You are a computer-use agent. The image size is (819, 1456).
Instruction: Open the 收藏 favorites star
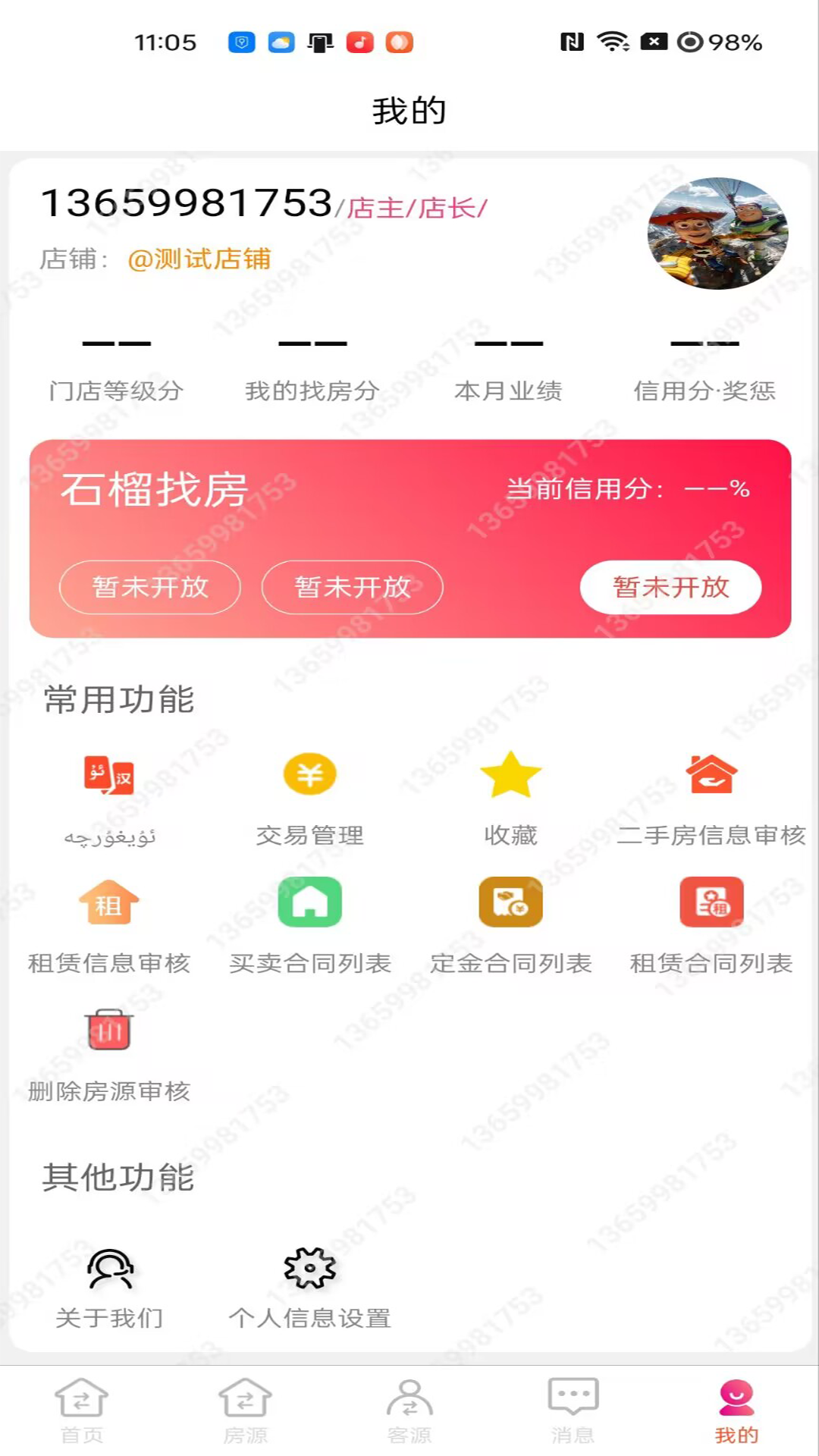pos(510,798)
